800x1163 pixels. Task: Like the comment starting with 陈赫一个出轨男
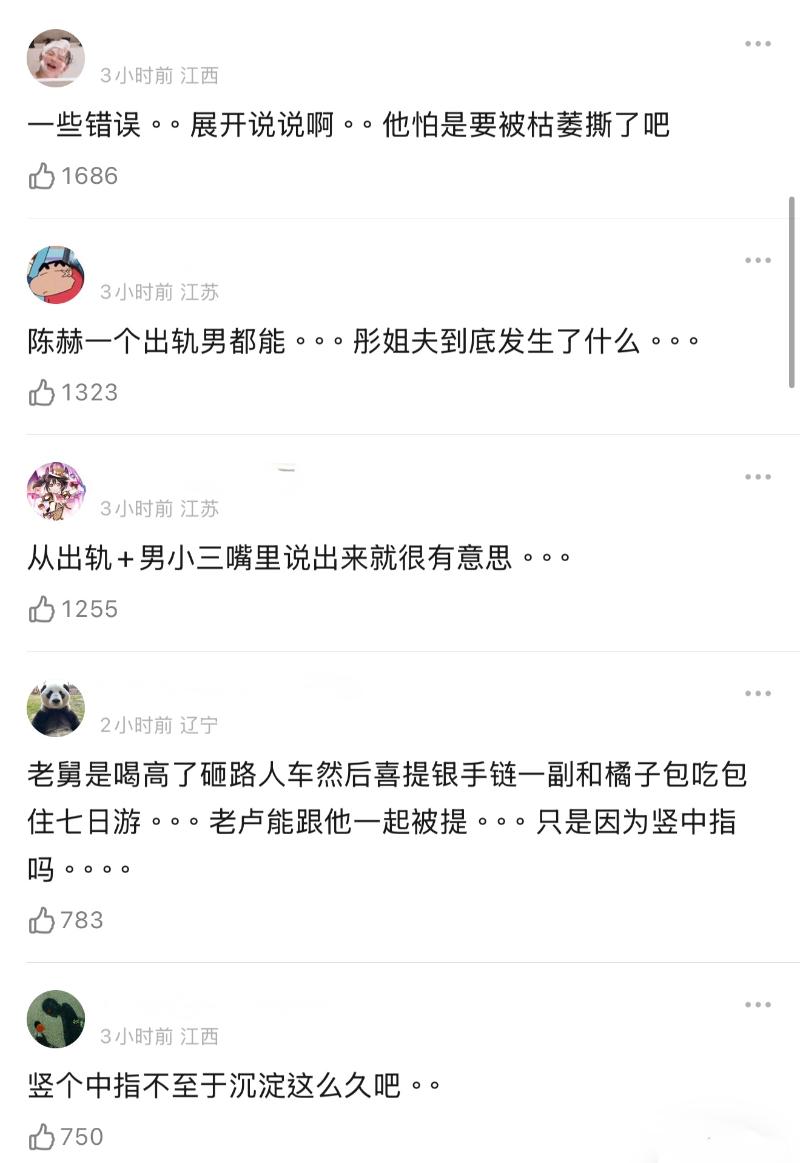pyautogui.click(x=42, y=393)
